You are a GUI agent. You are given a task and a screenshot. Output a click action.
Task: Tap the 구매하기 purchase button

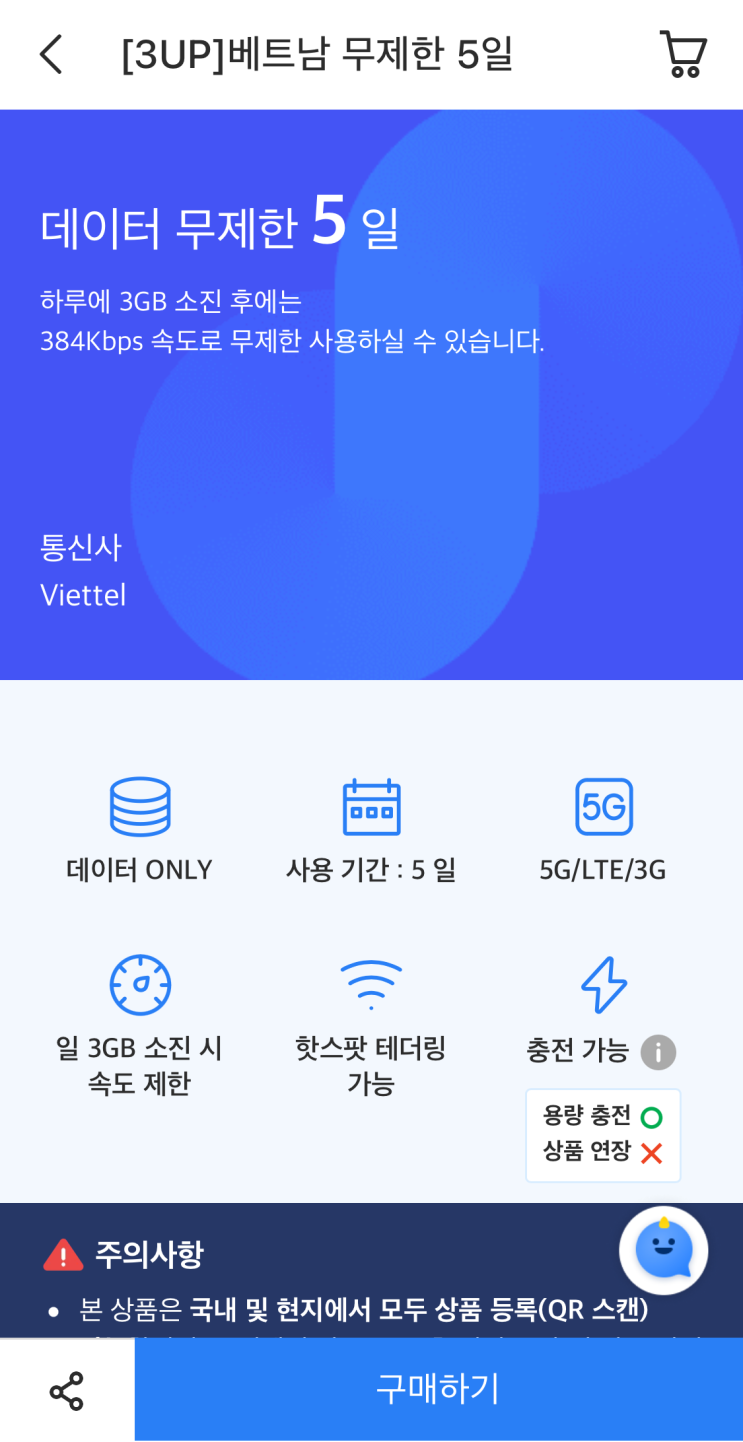pyautogui.click(x=438, y=1388)
